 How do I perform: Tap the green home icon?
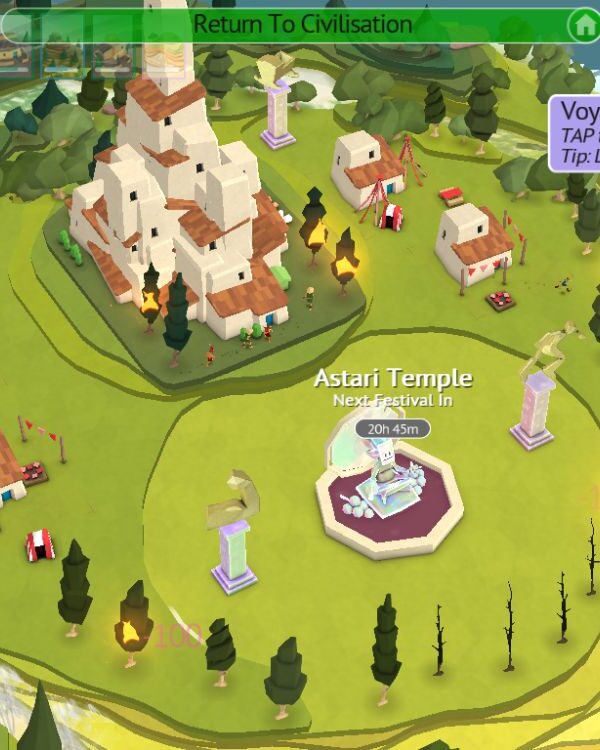583,26
